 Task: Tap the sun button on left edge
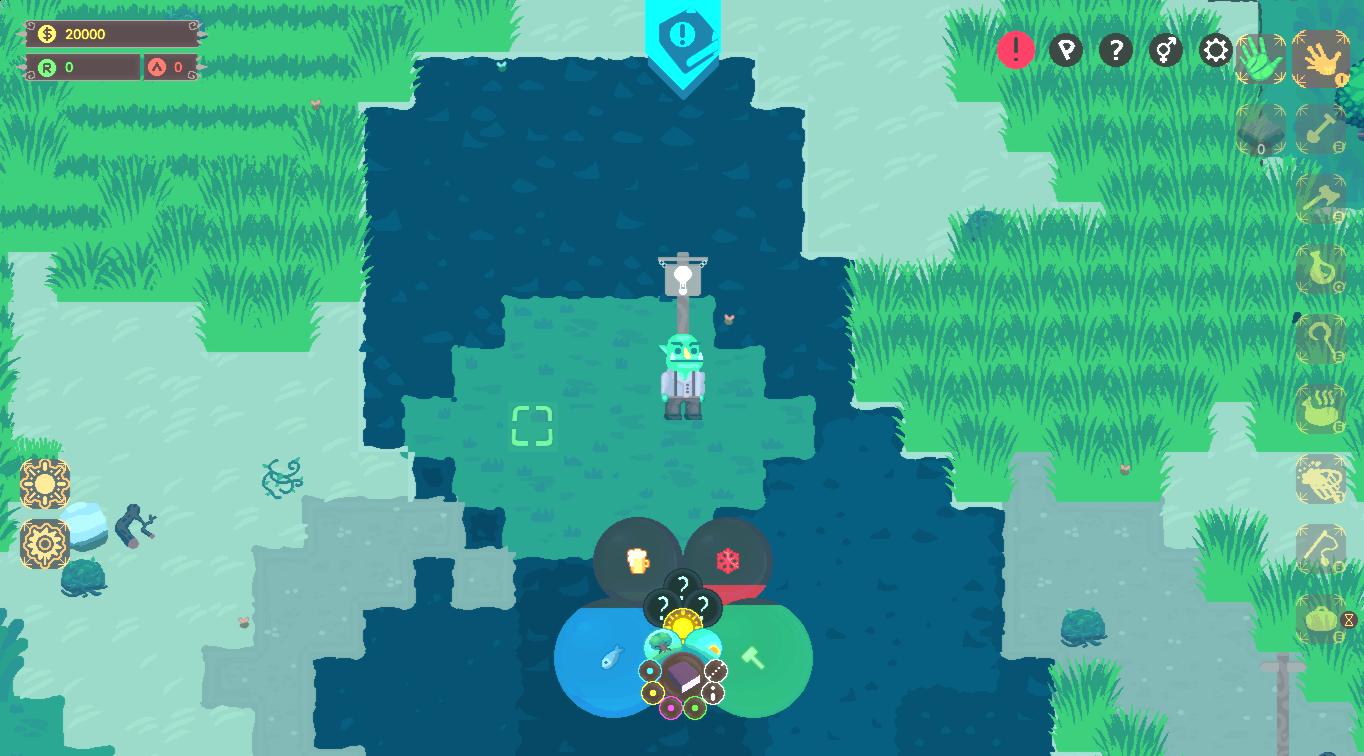(x=45, y=484)
